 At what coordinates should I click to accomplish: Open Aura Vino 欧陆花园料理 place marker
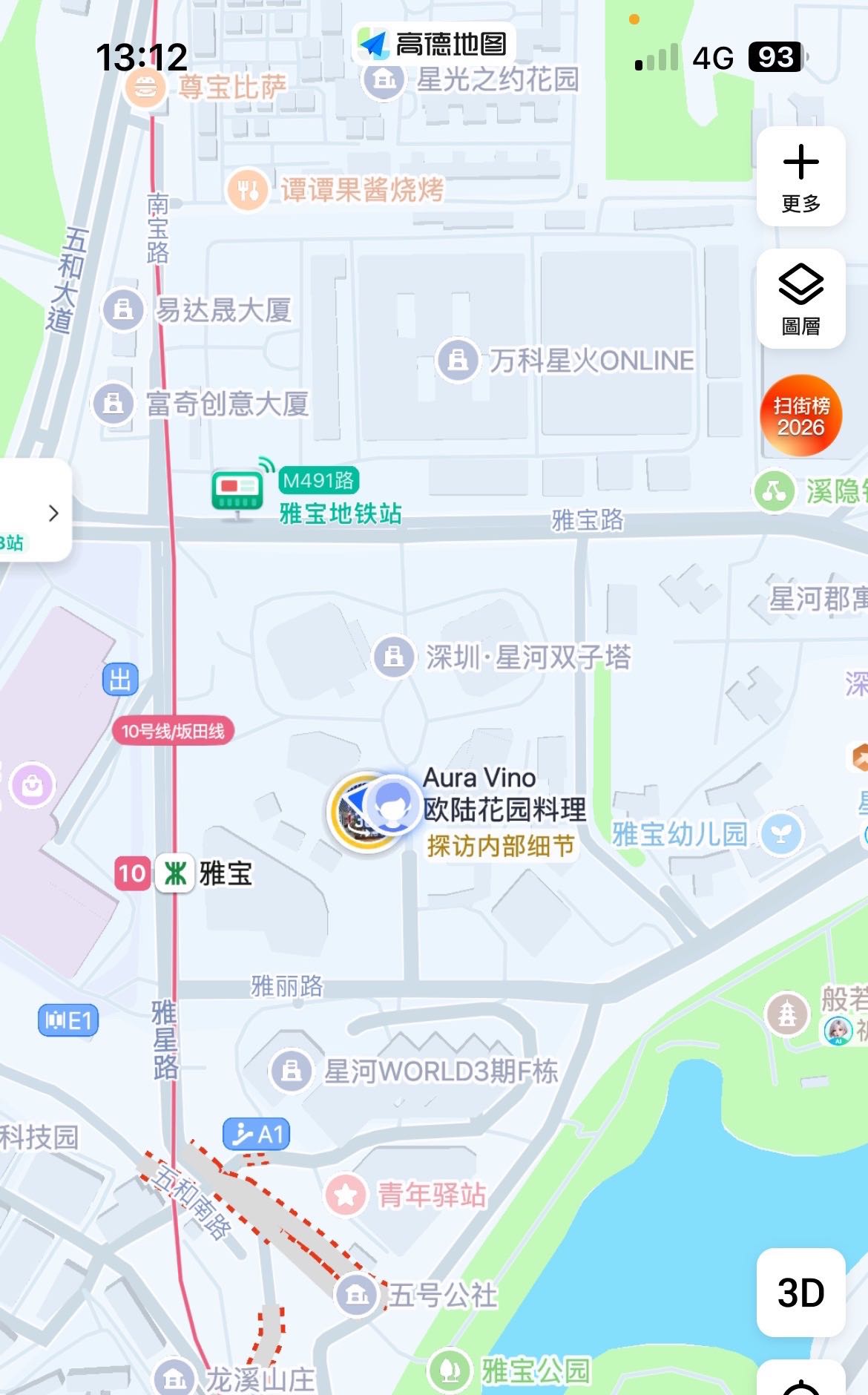point(367,812)
